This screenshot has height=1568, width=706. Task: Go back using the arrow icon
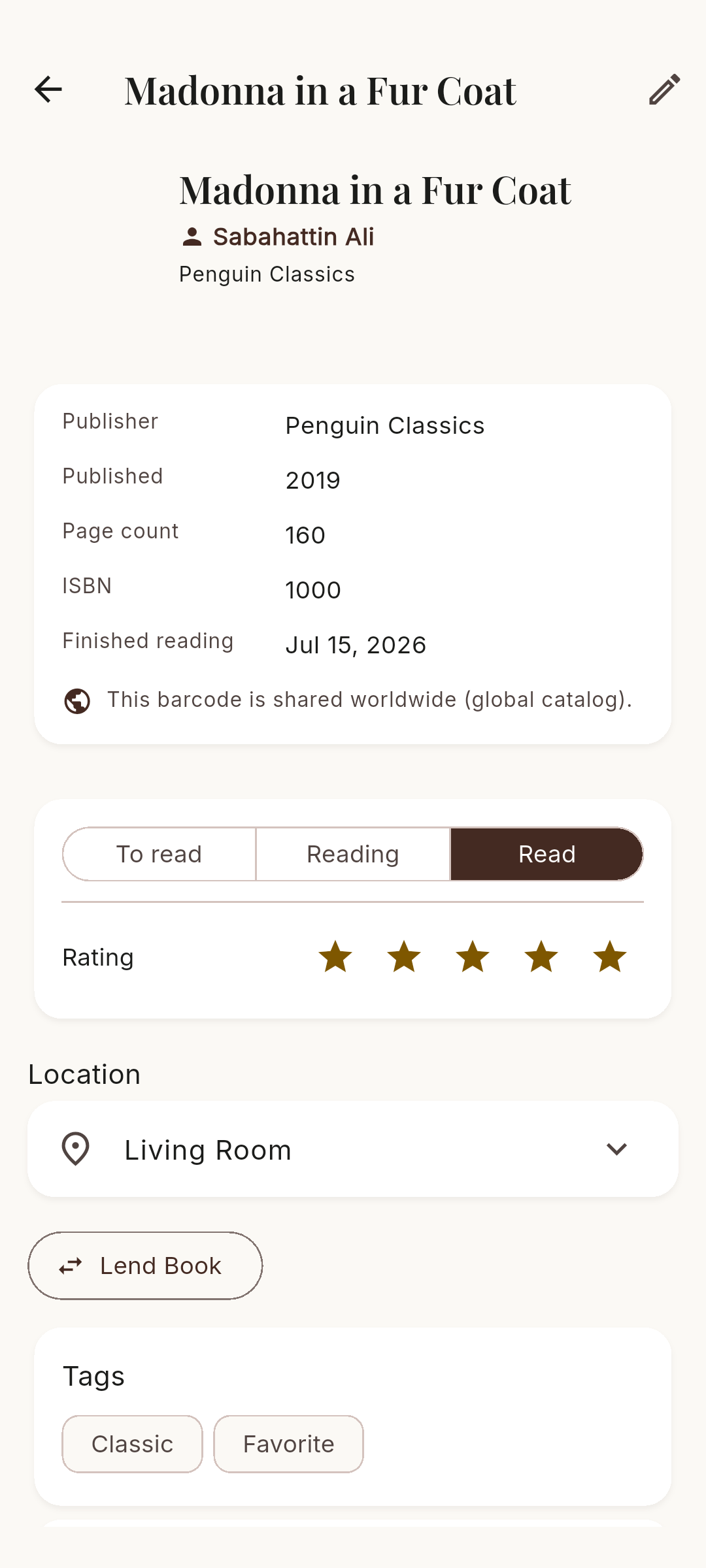(48, 90)
